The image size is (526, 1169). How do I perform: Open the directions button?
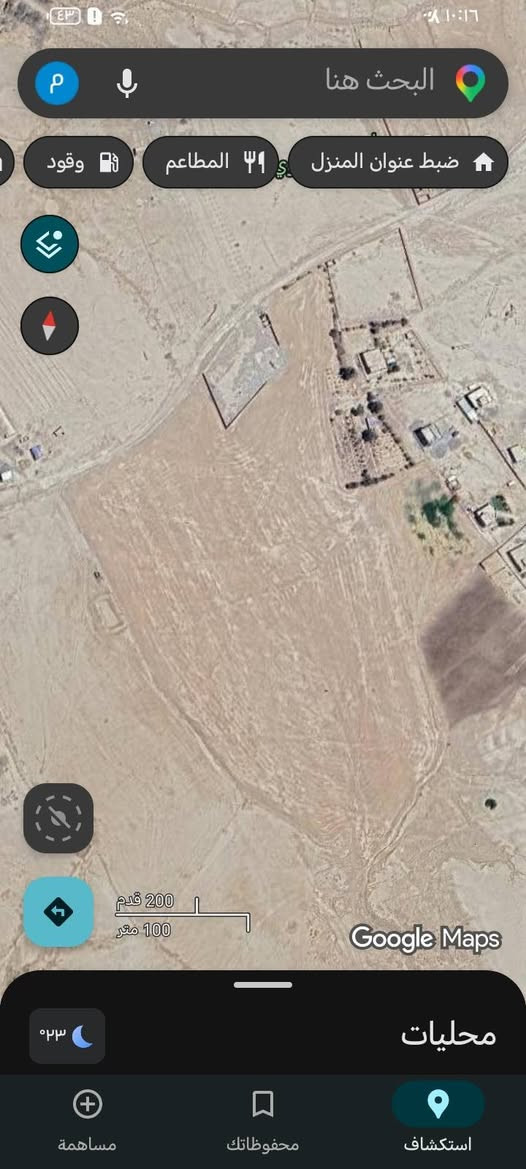tap(58, 912)
